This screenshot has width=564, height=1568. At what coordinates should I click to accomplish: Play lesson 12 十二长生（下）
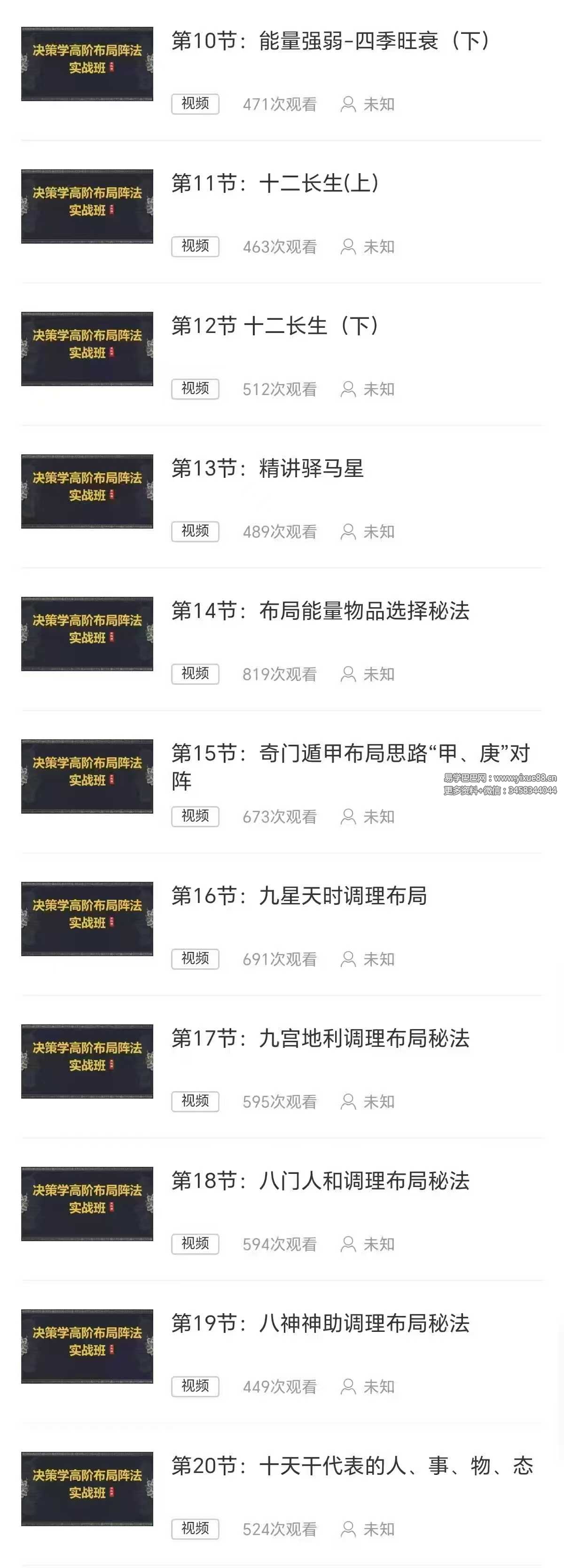[275, 326]
